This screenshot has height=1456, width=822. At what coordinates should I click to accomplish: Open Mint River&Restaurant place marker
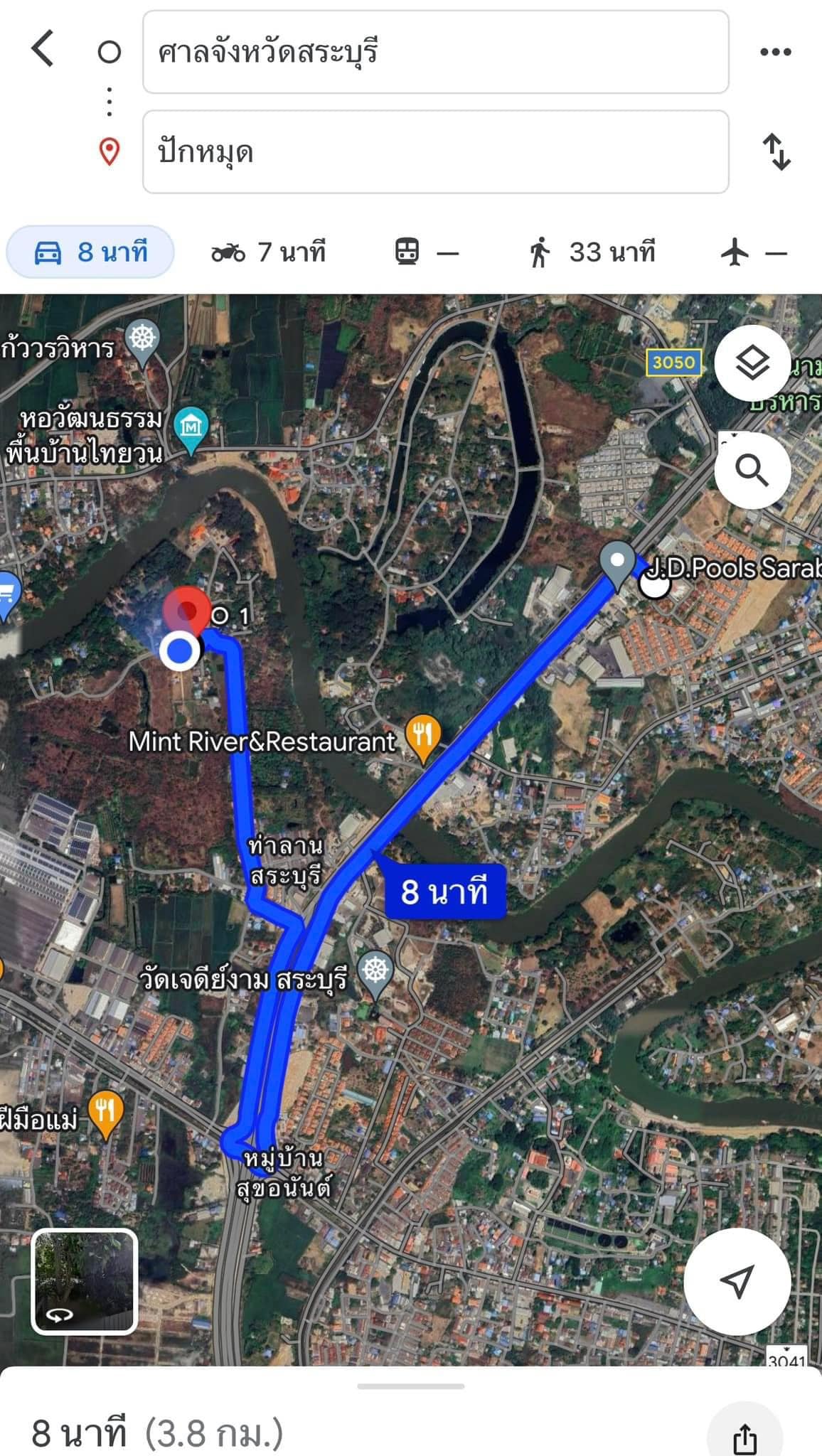click(423, 735)
